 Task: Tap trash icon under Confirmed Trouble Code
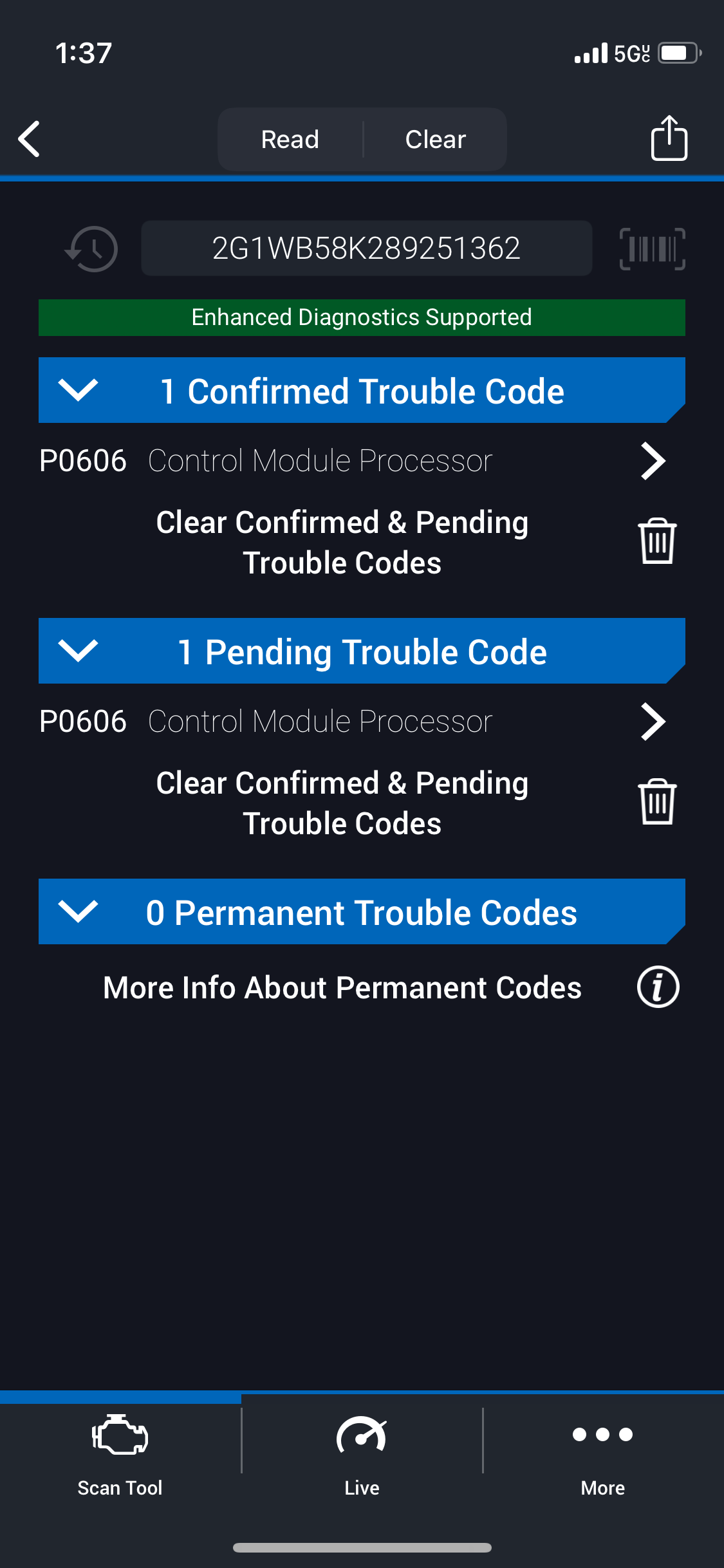coord(657,541)
